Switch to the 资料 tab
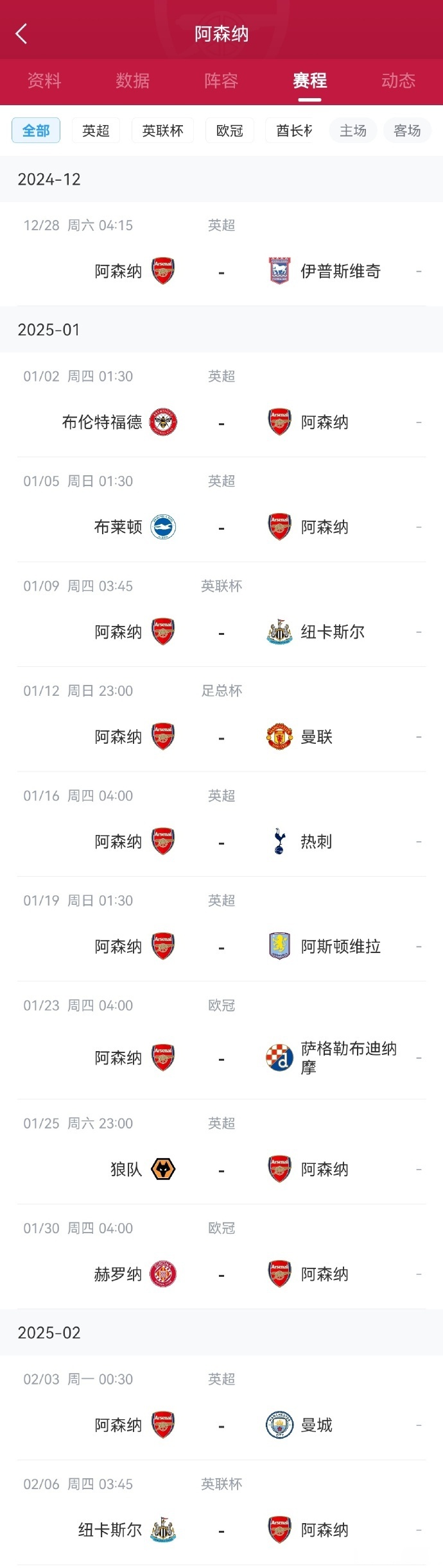Image resolution: width=443 pixels, height=1568 pixels. click(44, 81)
